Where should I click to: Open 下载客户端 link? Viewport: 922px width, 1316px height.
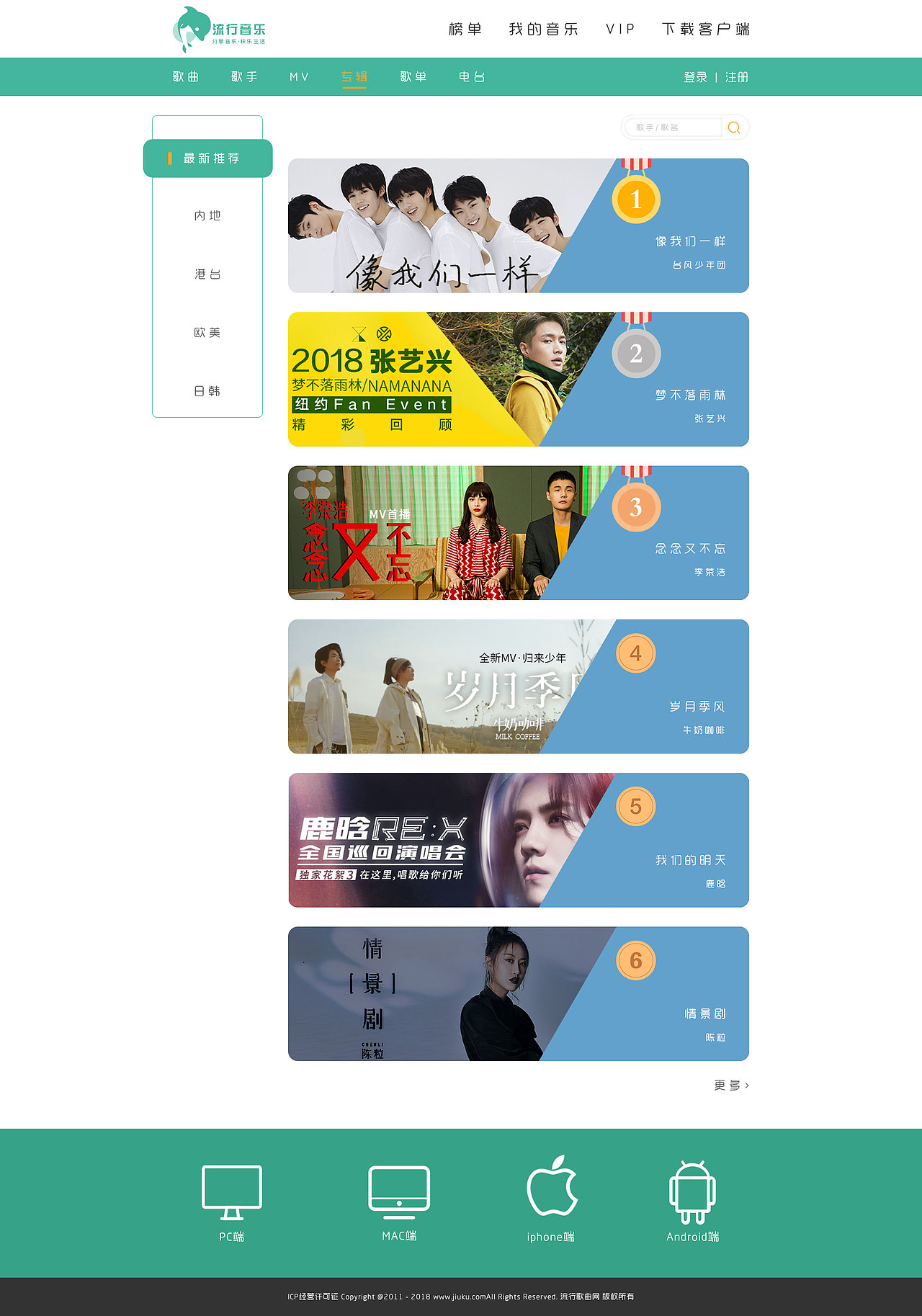click(705, 29)
